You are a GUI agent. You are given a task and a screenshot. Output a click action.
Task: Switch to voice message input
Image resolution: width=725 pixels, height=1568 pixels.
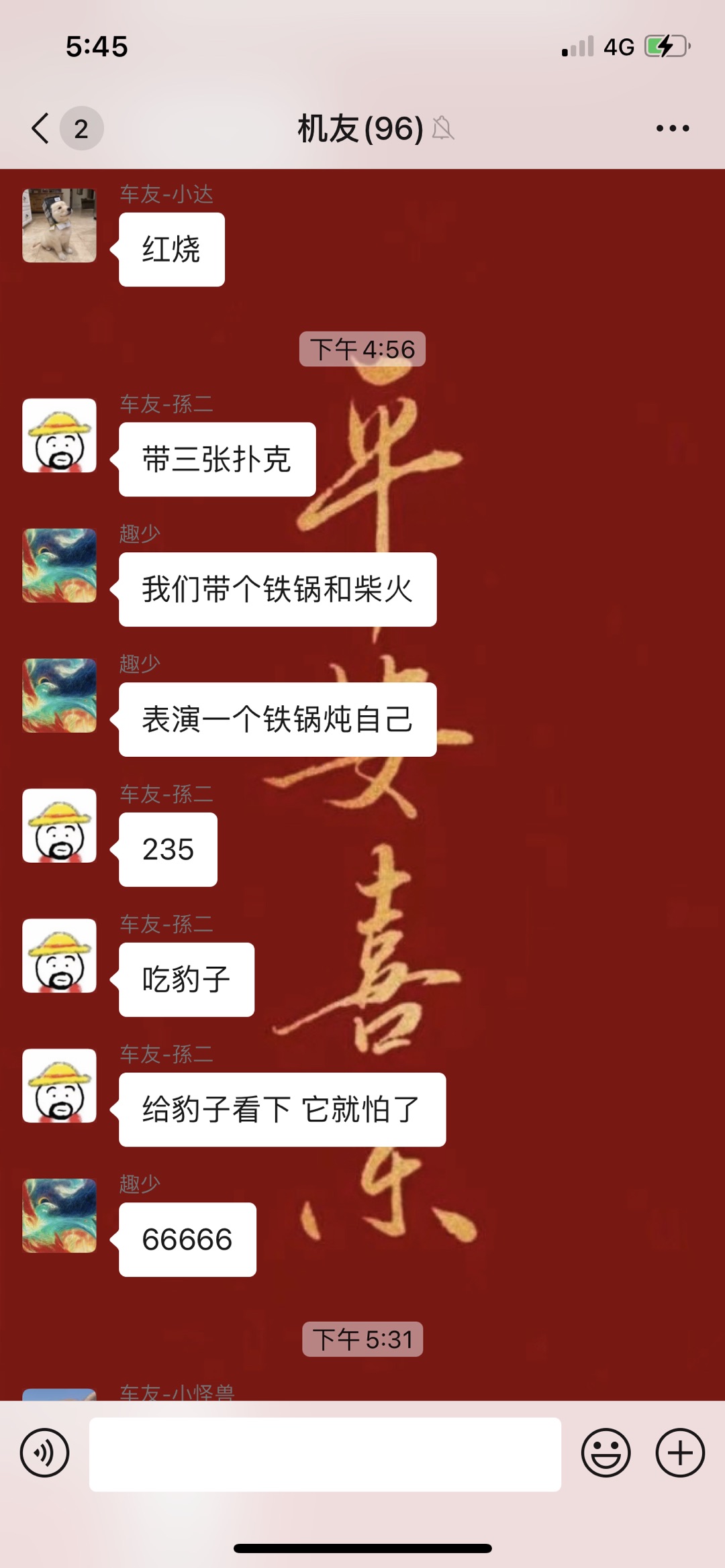[44, 1453]
